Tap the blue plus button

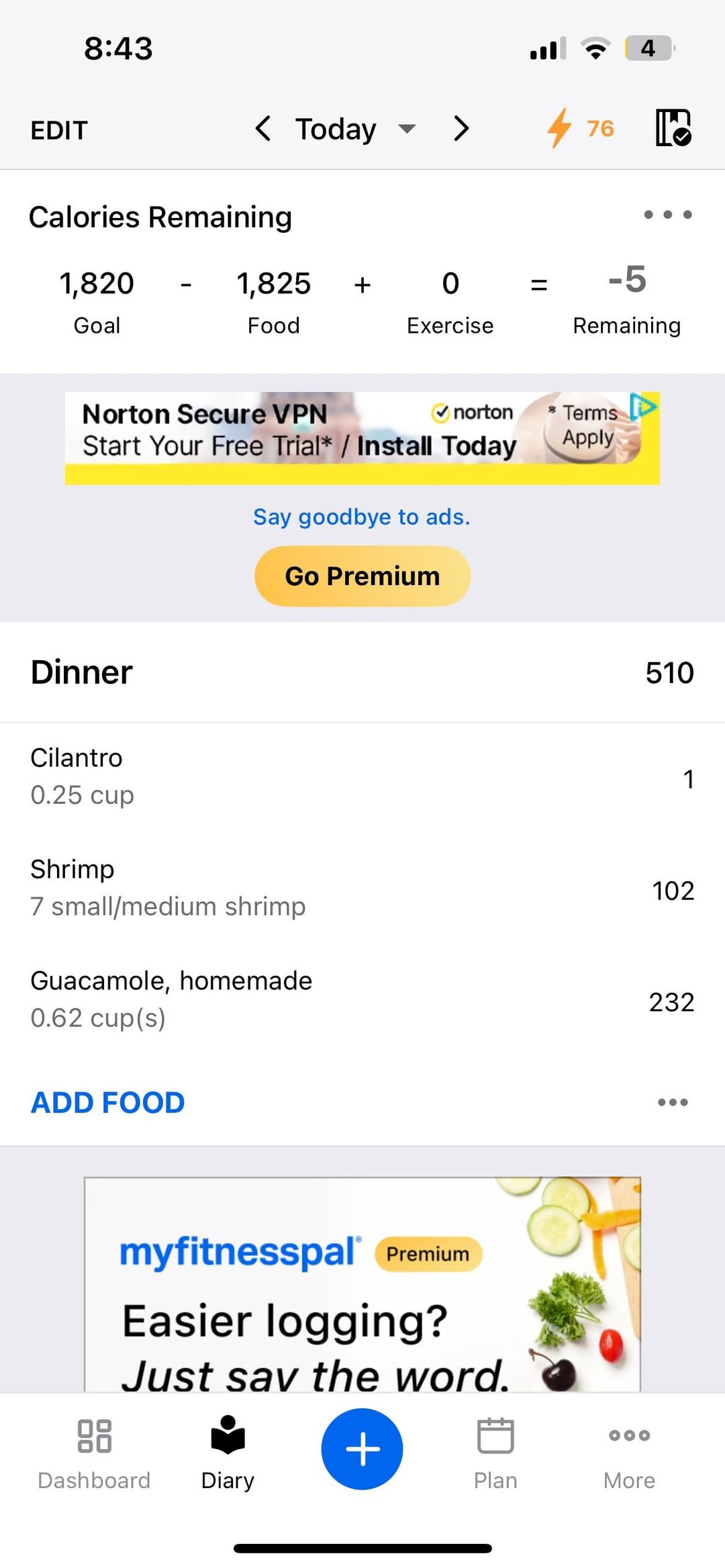click(x=362, y=1449)
